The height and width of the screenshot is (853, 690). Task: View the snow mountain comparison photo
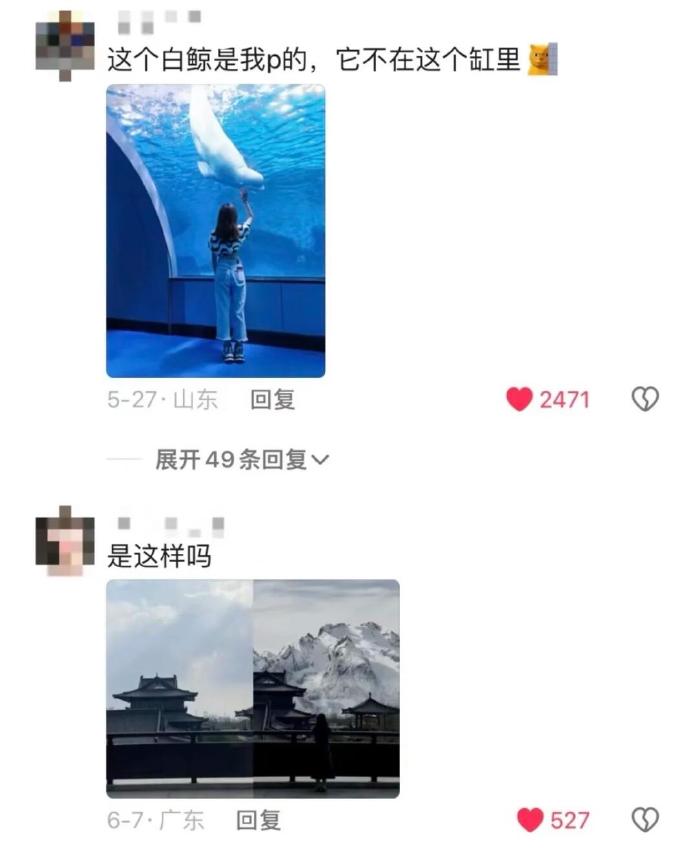point(253,688)
